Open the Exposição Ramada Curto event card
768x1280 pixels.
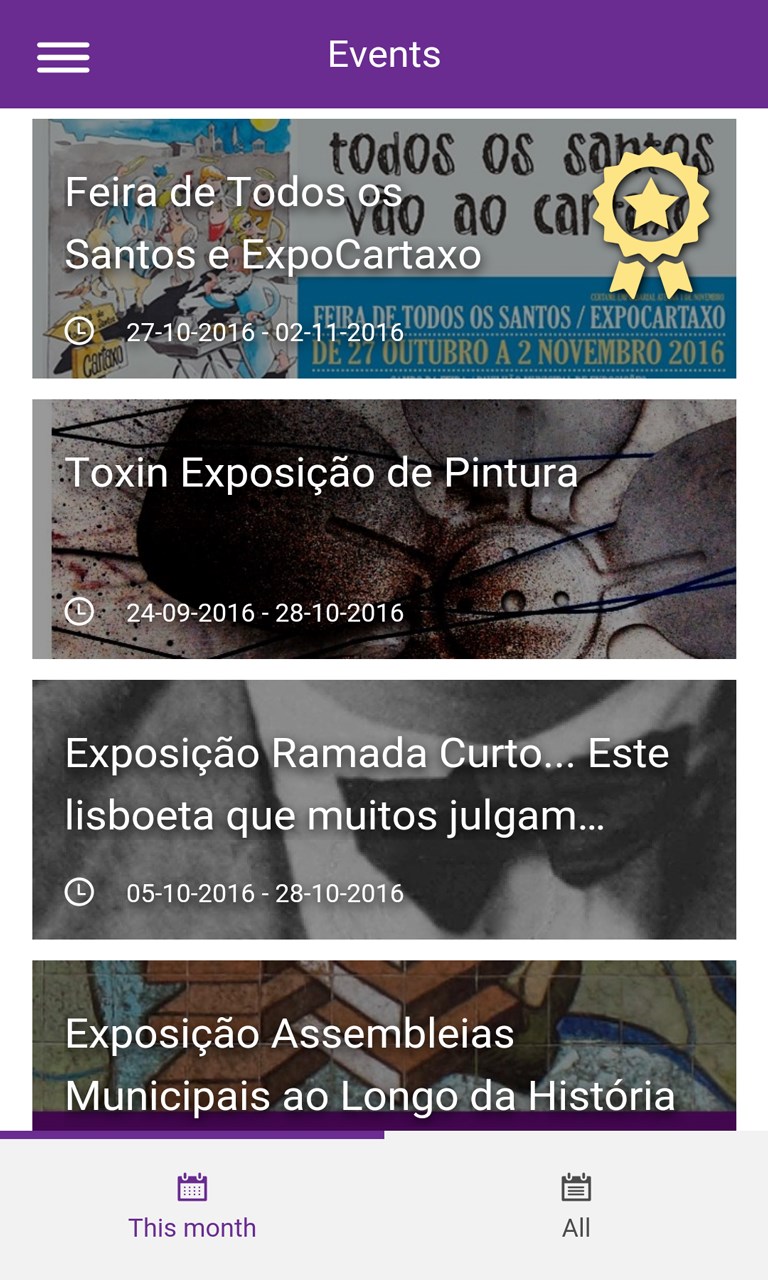coord(384,809)
